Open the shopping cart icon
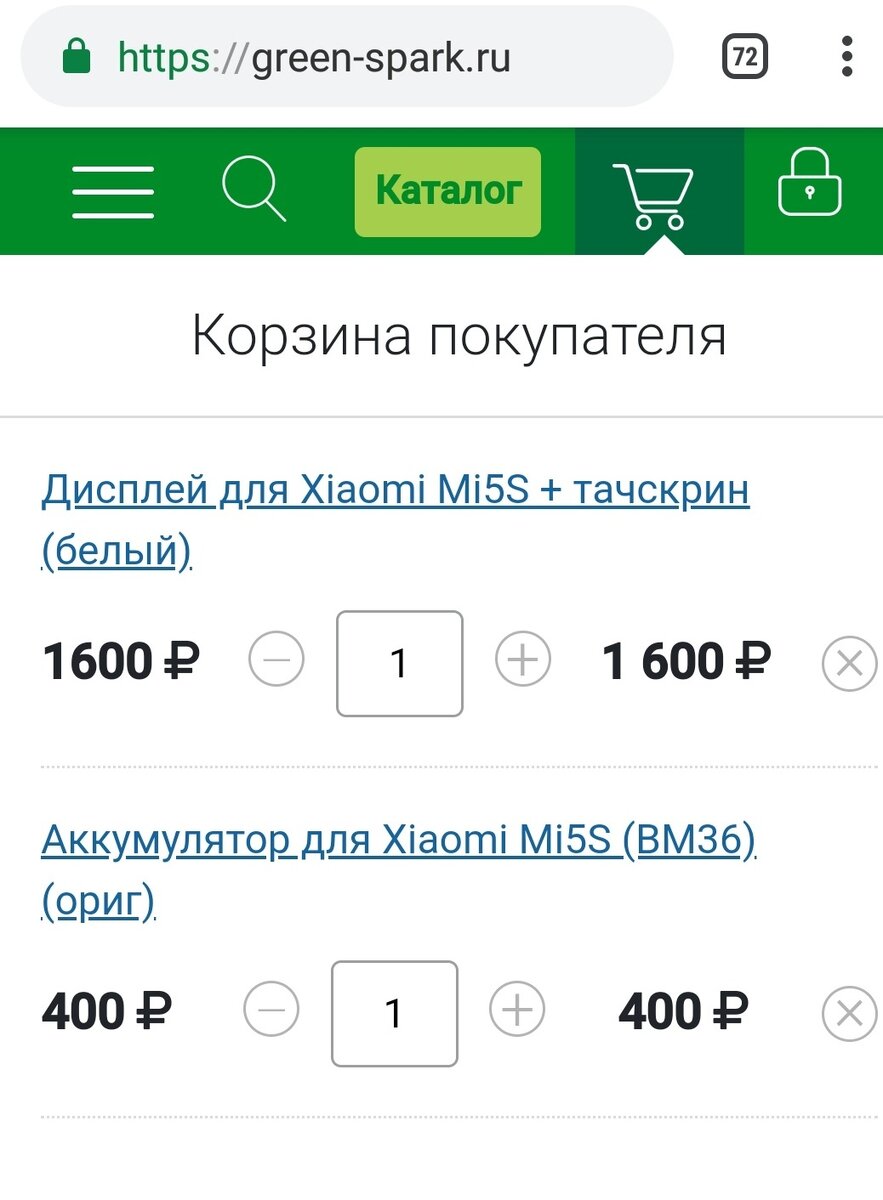The width and height of the screenshot is (883, 1200). tap(658, 191)
